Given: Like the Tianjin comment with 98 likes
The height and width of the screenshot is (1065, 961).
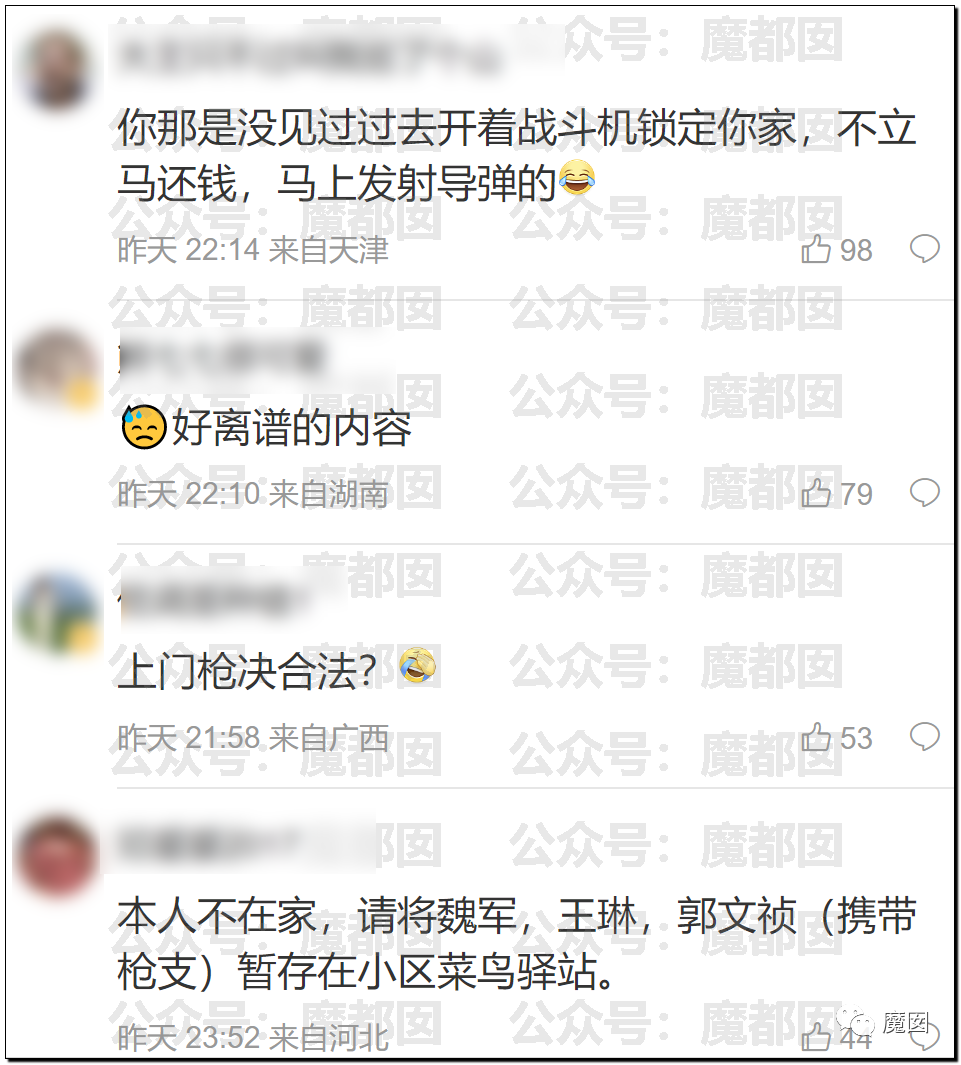Looking at the screenshot, I should (x=817, y=250).
